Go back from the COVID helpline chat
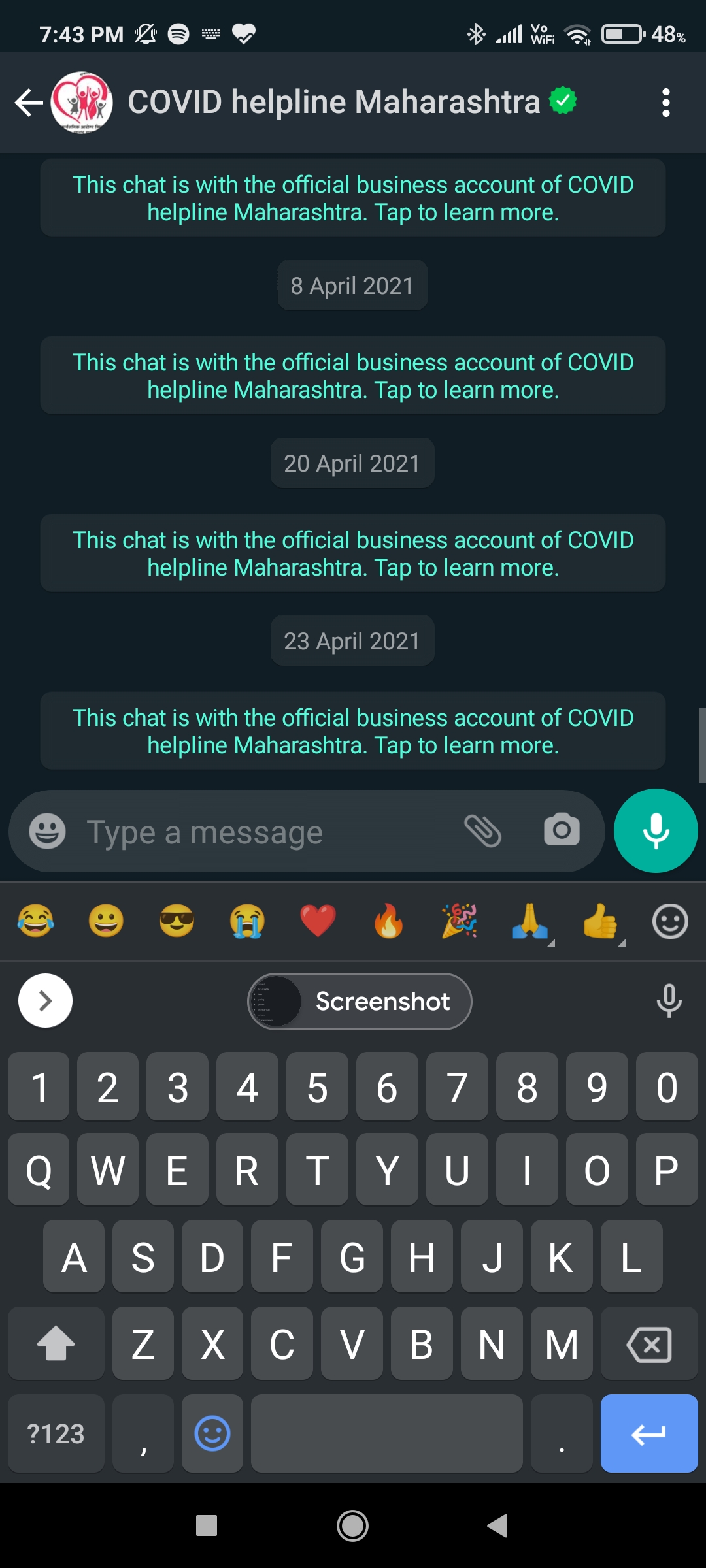Image resolution: width=706 pixels, height=1568 pixels. [x=29, y=103]
